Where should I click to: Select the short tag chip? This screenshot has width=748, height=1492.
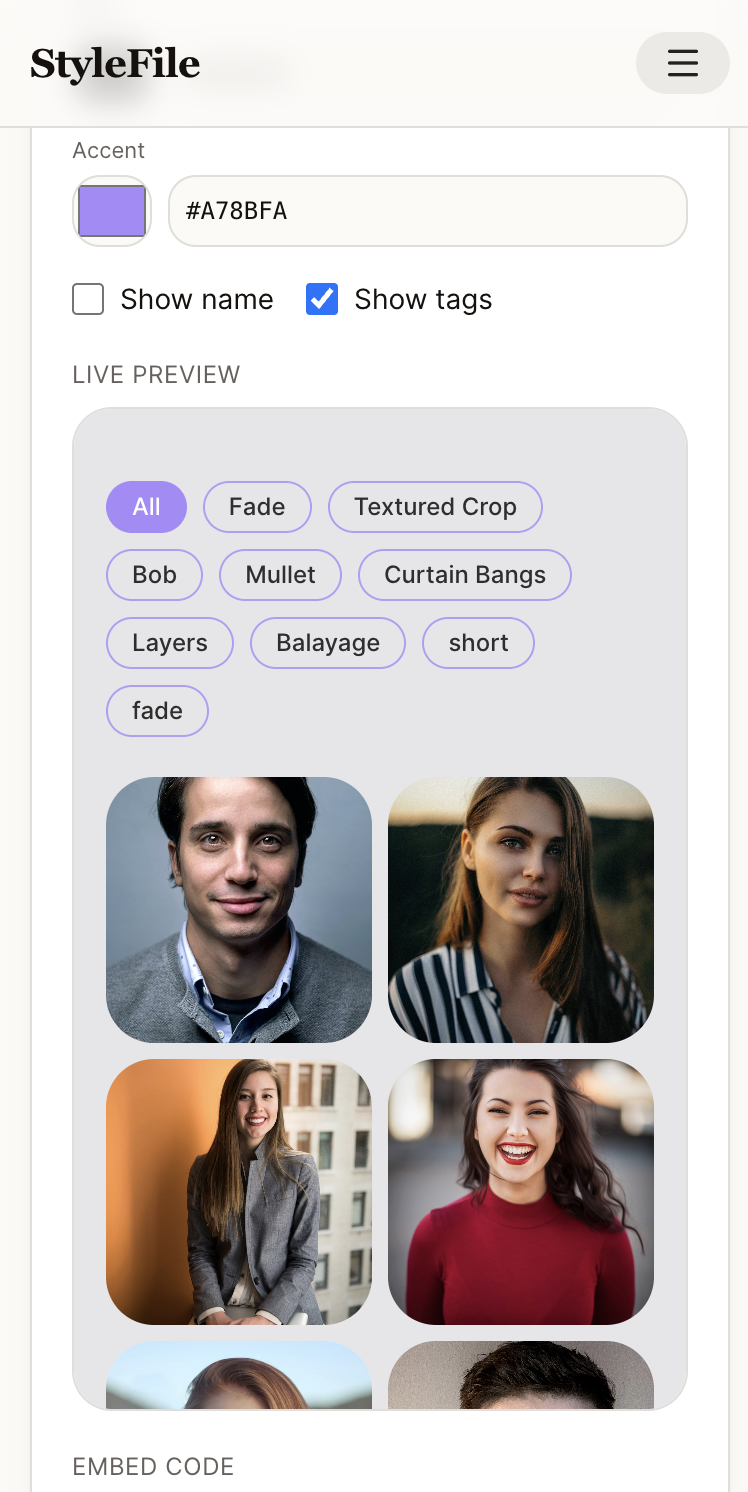[478, 643]
